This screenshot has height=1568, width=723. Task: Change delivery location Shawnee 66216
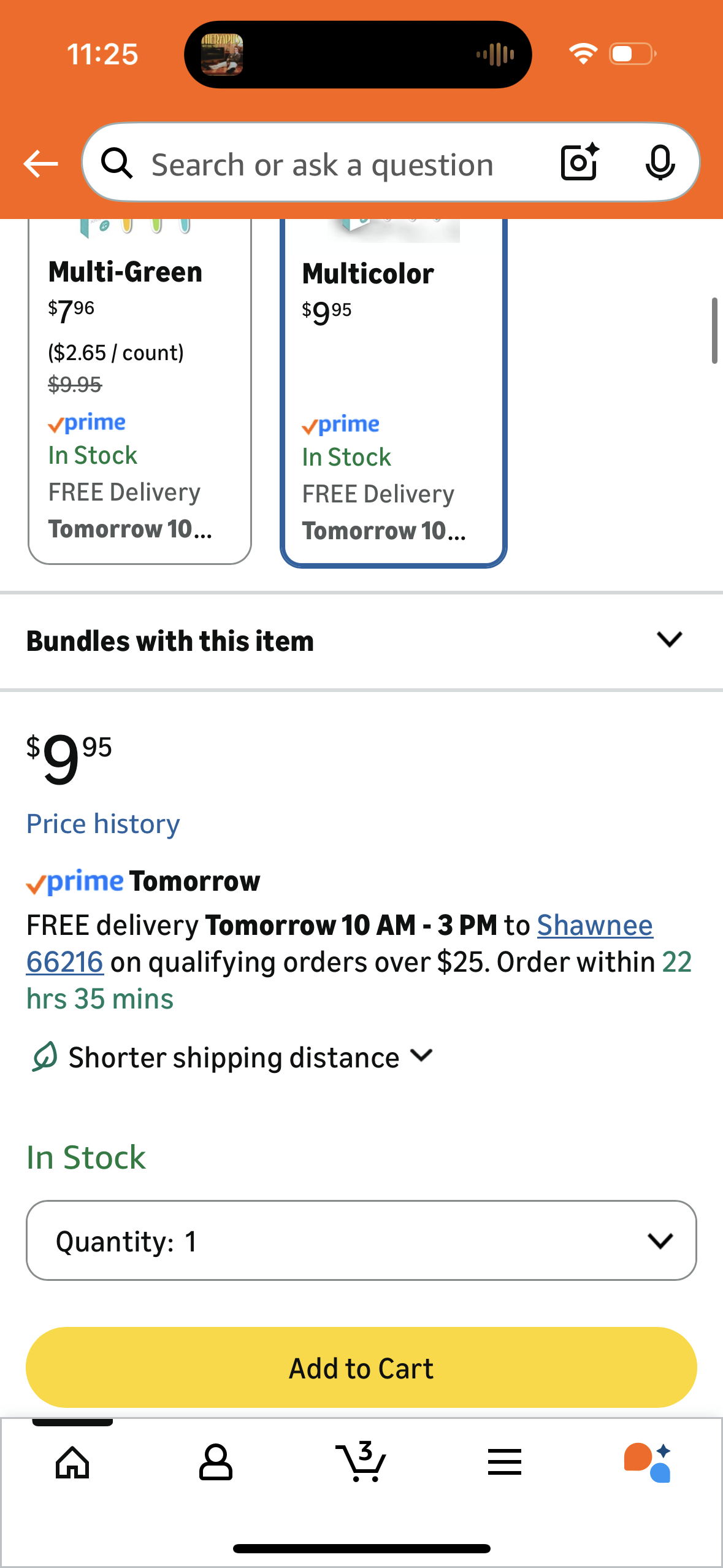click(594, 925)
